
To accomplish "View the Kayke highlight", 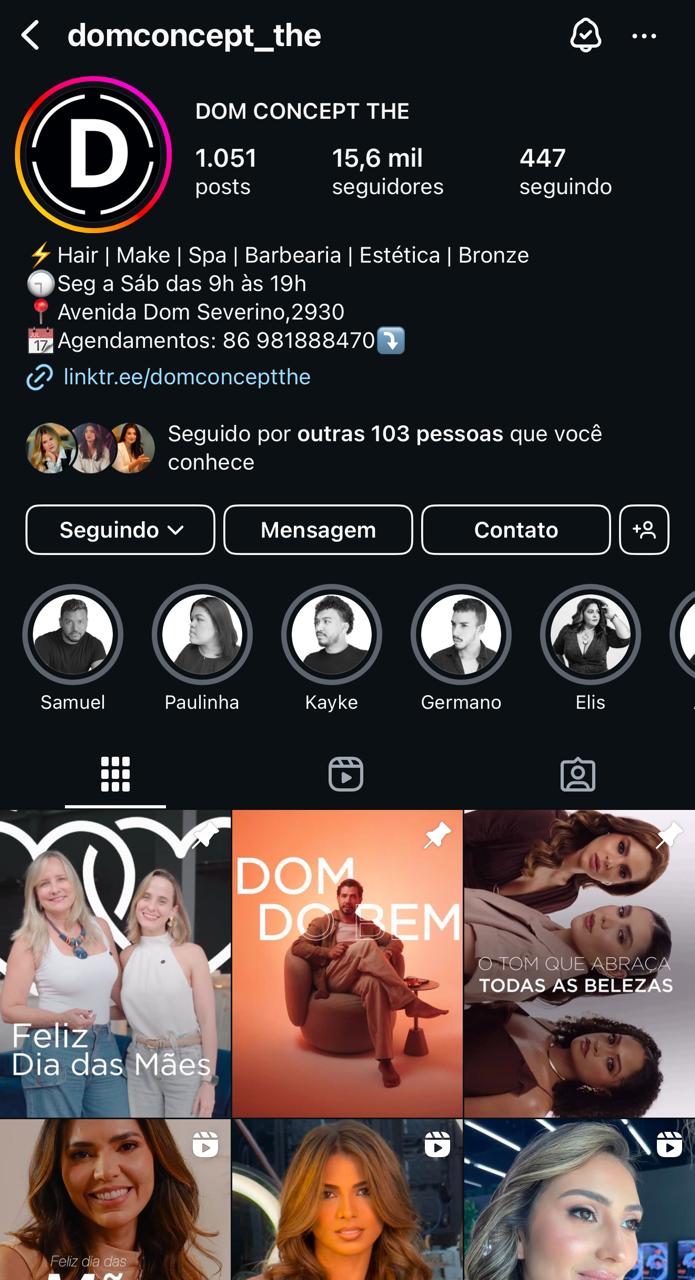I will pos(331,635).
